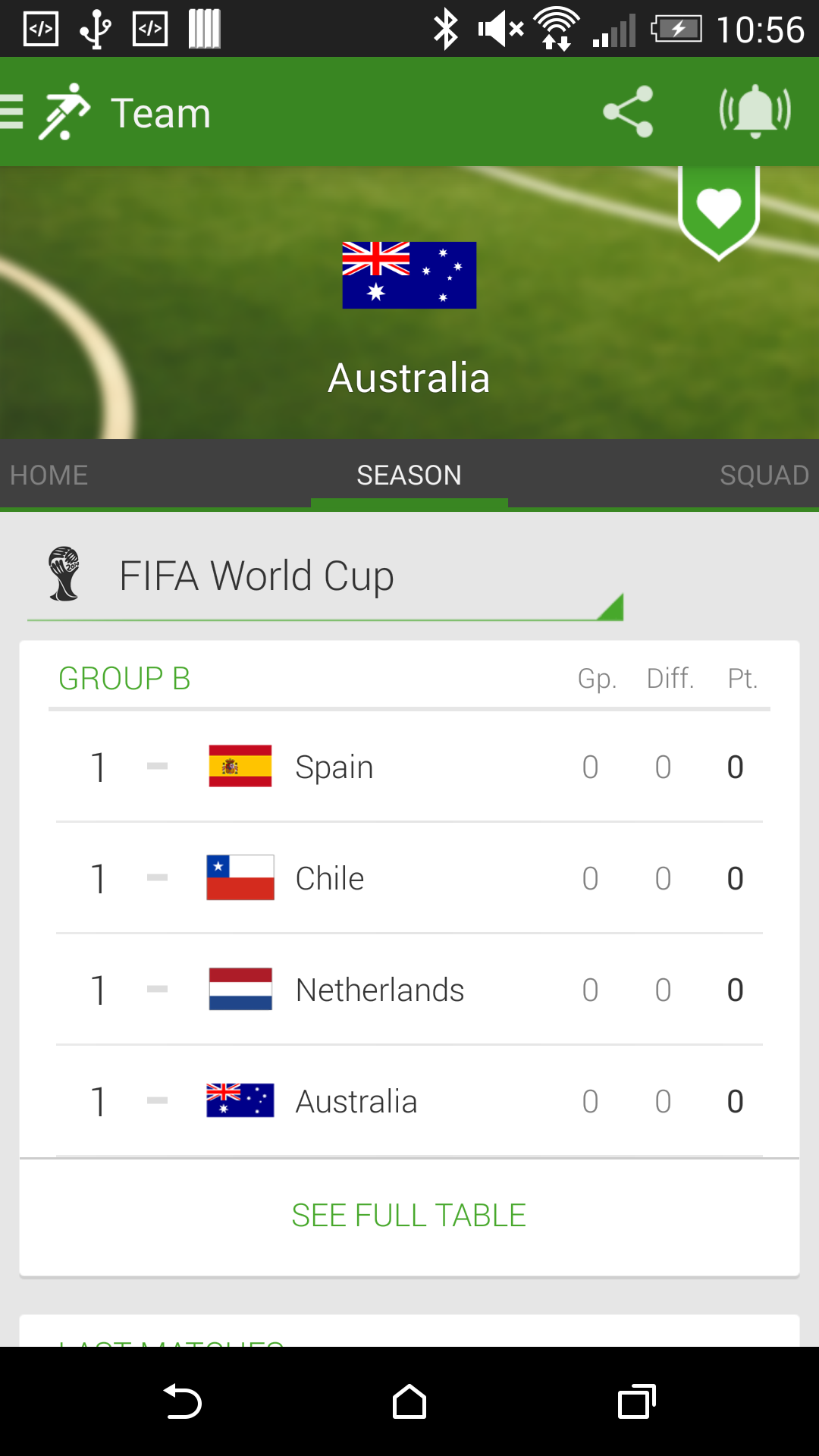This screenshot has height=1456, width=819.
Task: Toggle the favorite heart badge for Australia
Action: pyautogui.click(x=719, y=212)
